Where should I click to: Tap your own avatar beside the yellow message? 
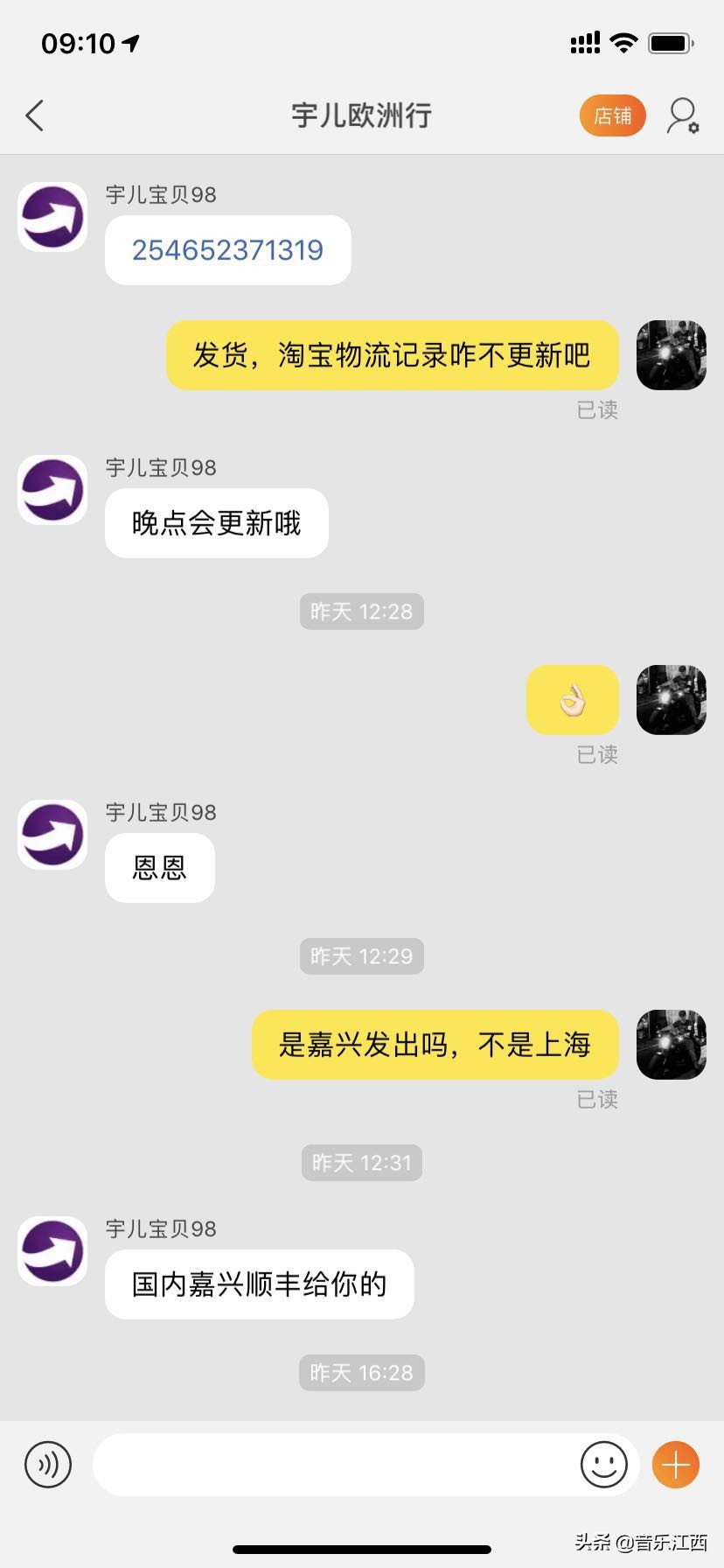pos(670,355)
